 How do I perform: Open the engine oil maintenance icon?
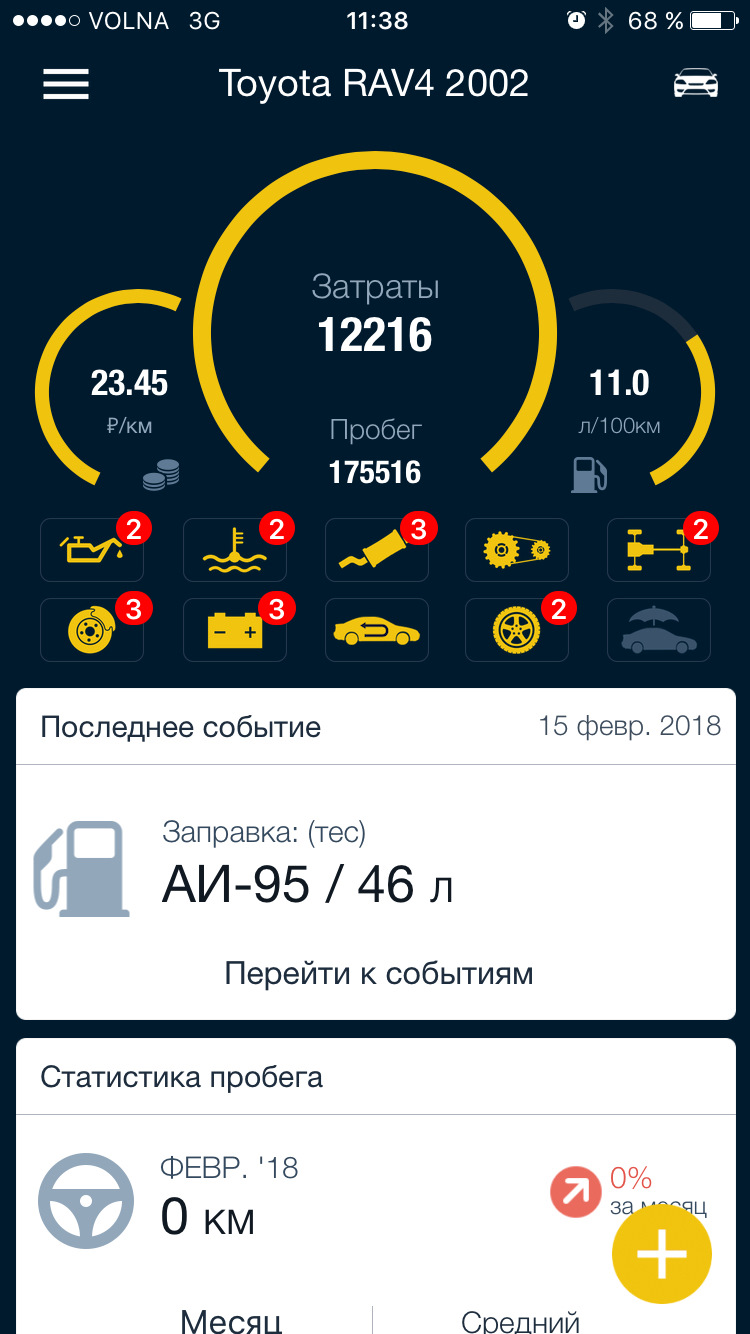coord(92,550)
